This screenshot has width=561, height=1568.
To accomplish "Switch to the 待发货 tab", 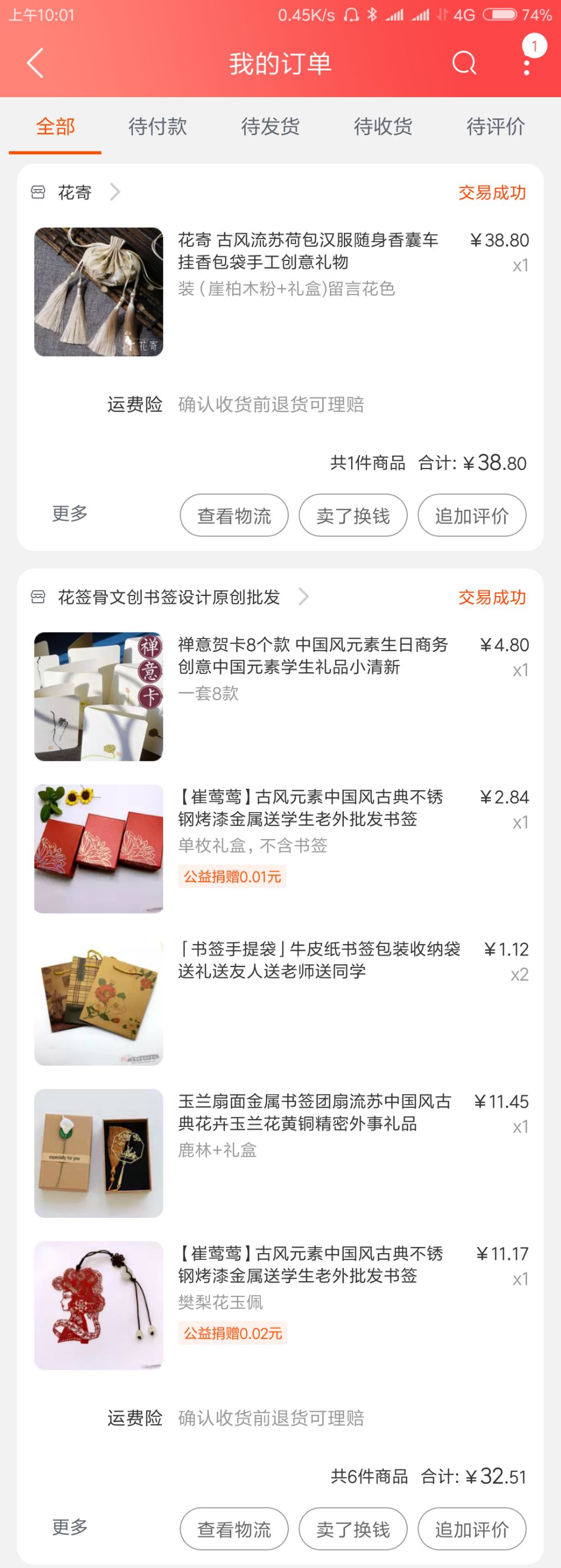I will pos(270,127).
